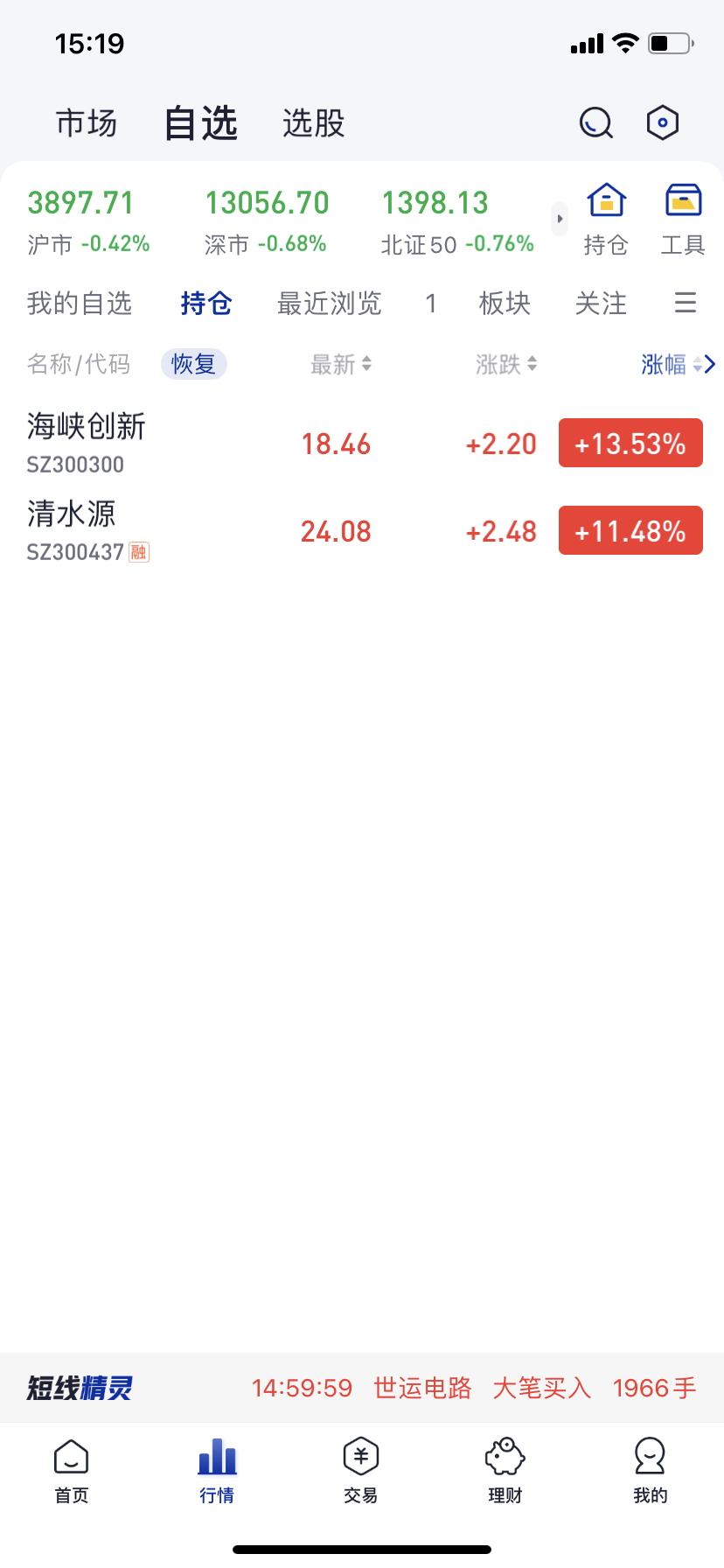
Task: Go to the 理财 bottom tab
Action: pos(505,1471)
